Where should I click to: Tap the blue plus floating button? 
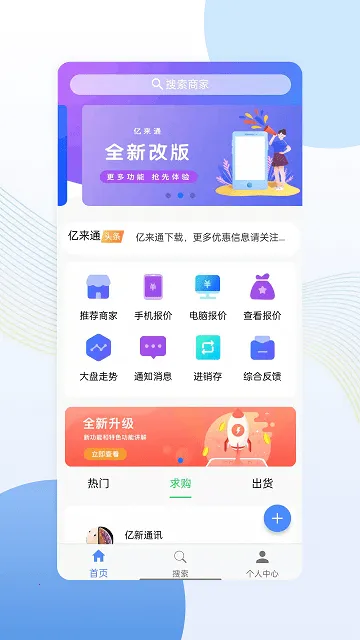tap(277, 518)
